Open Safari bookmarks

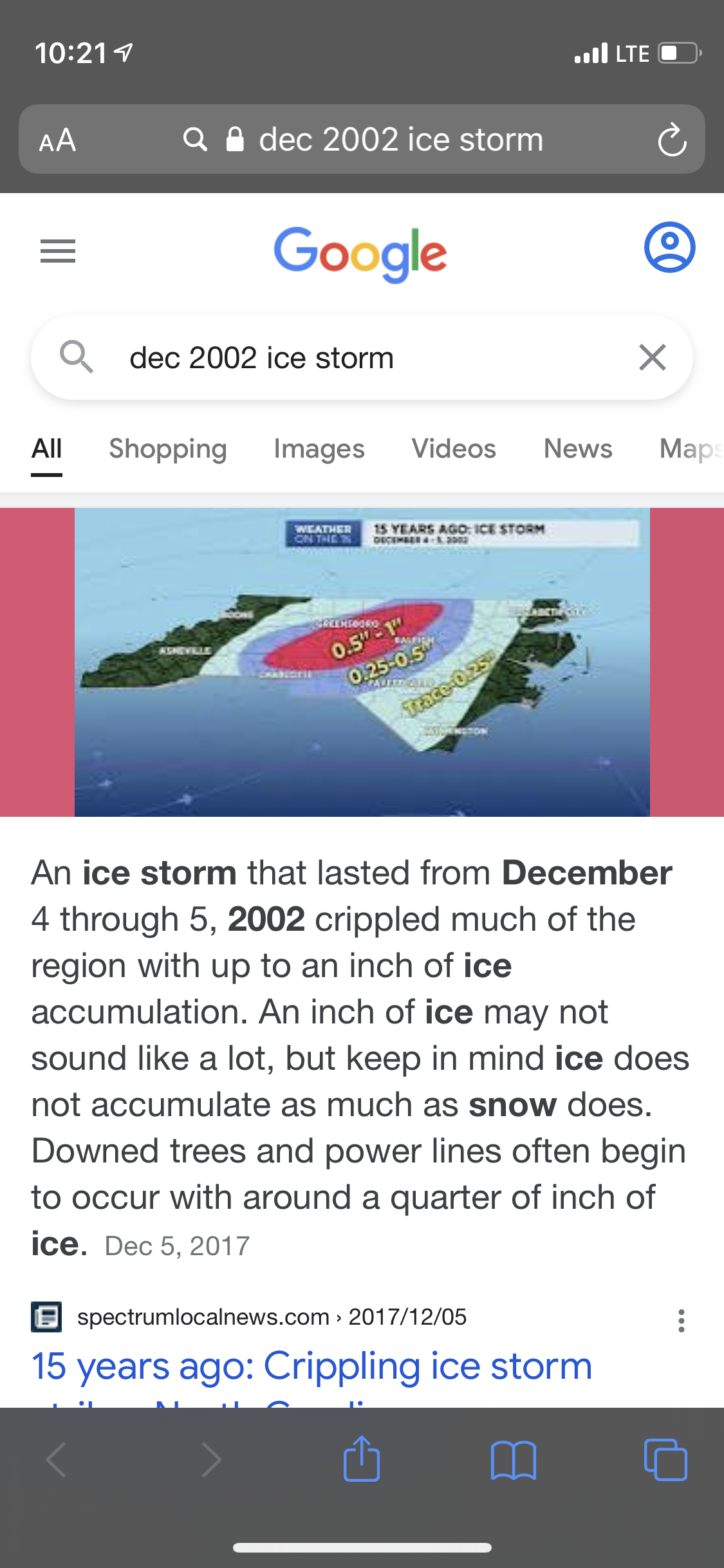[x=513, y=1460]
